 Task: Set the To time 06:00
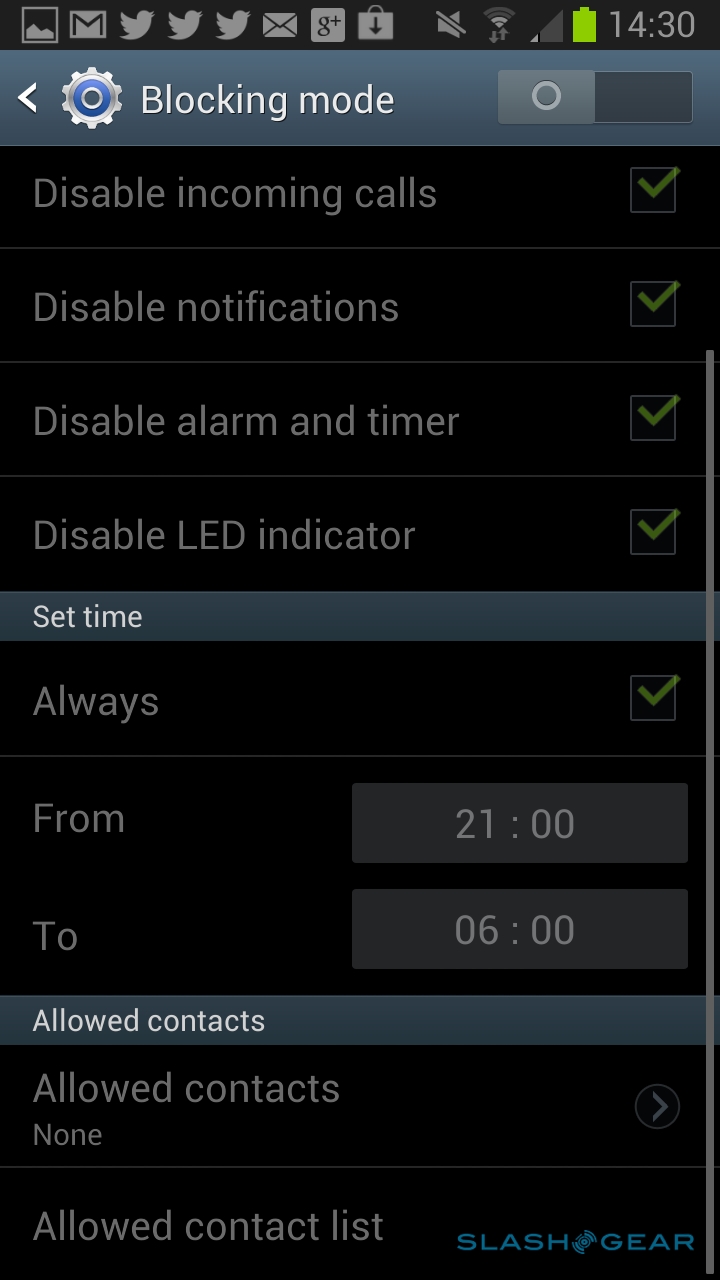point(519,929)
